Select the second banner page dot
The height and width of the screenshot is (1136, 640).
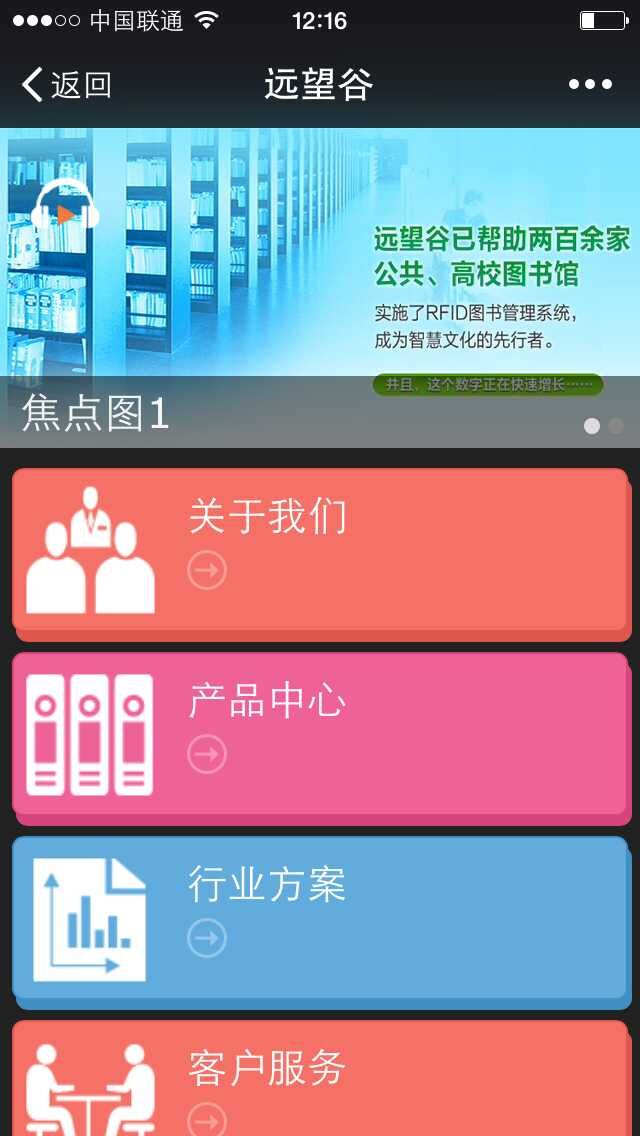(x=616, y=426)
